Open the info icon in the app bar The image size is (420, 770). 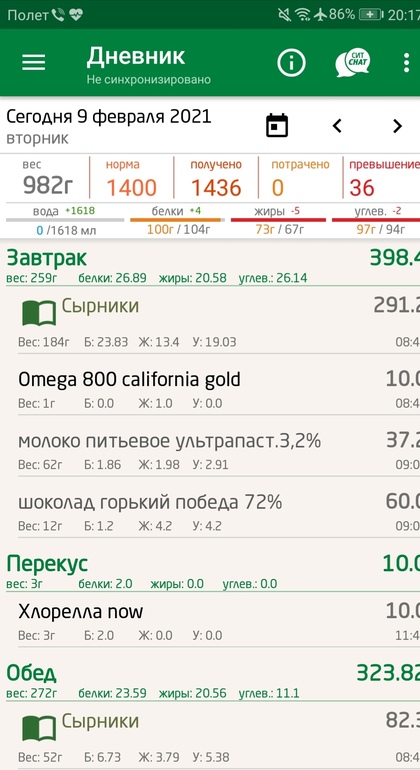(291, 62)
